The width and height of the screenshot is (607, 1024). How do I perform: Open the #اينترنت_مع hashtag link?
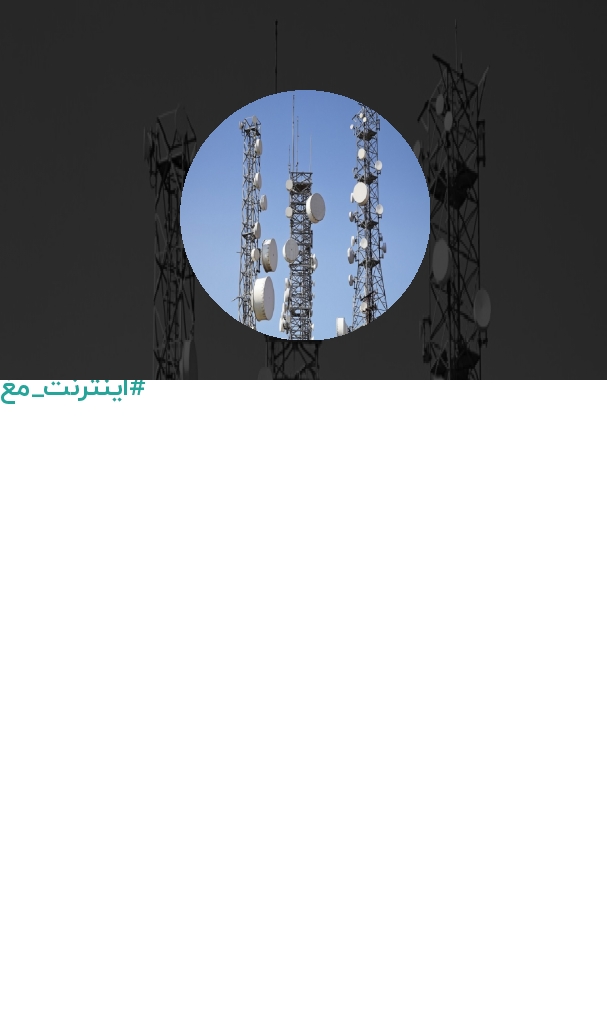pos(72,389)
